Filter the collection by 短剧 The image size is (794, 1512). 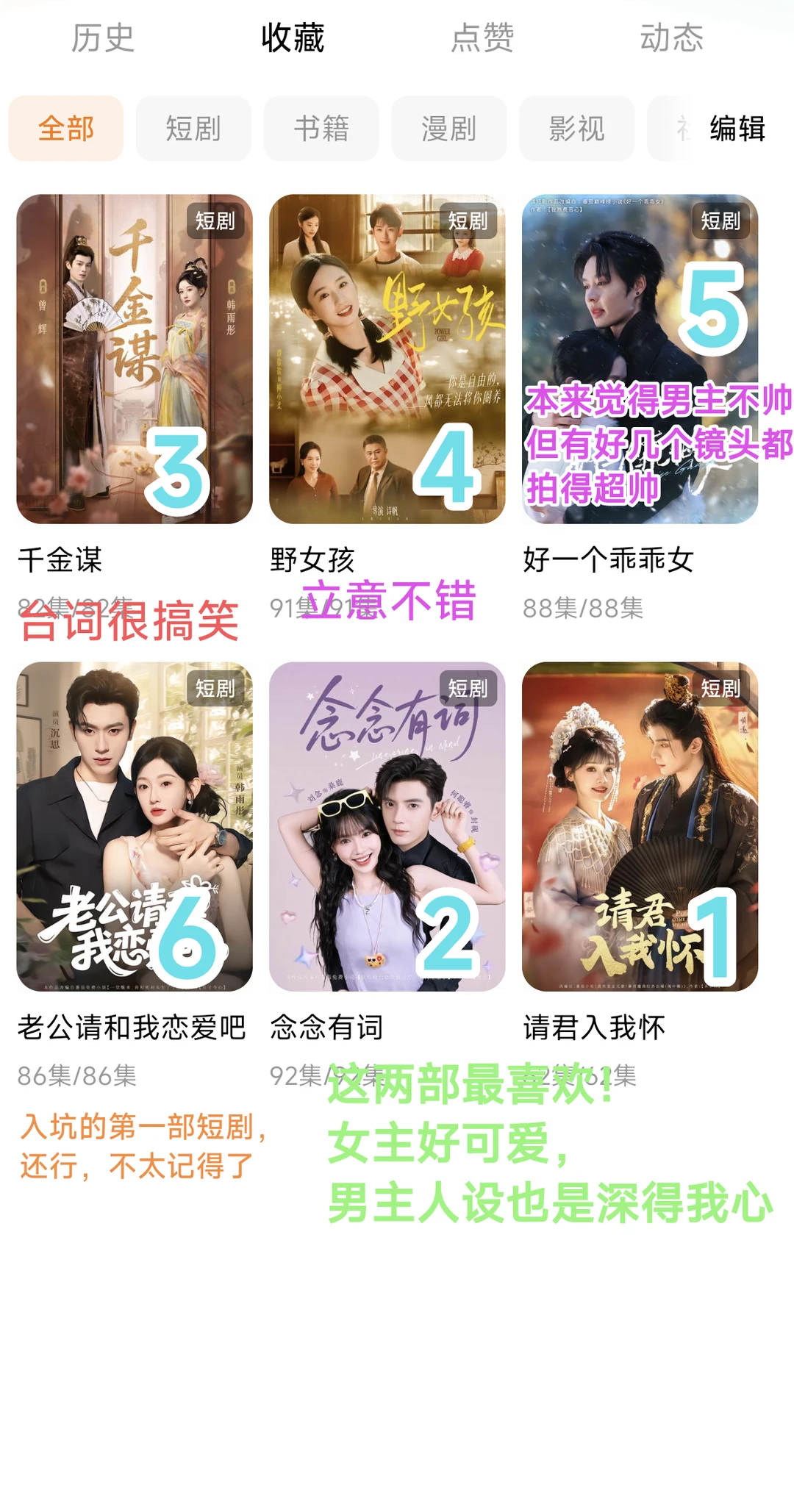coord(193,129)
